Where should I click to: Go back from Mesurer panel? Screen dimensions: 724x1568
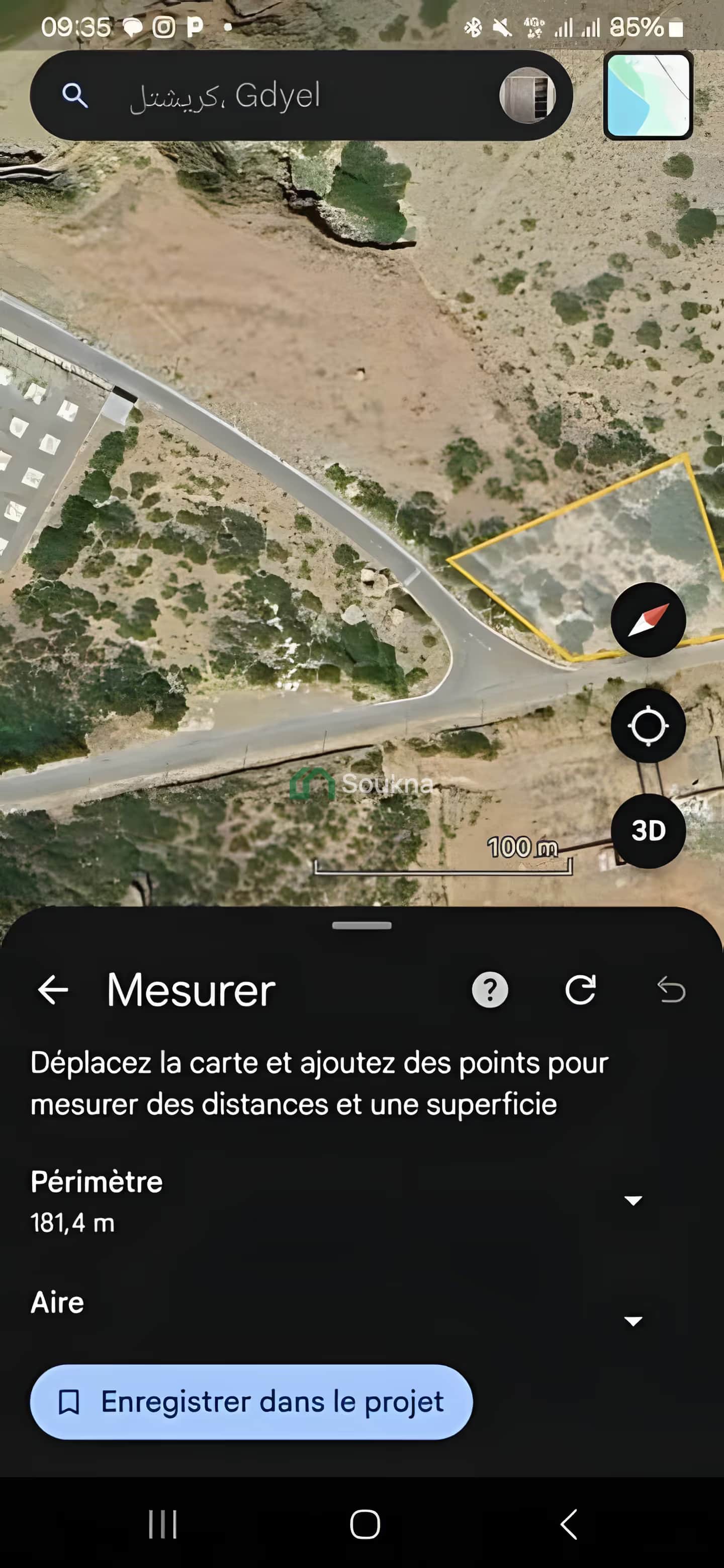click(x=53, y=990)
